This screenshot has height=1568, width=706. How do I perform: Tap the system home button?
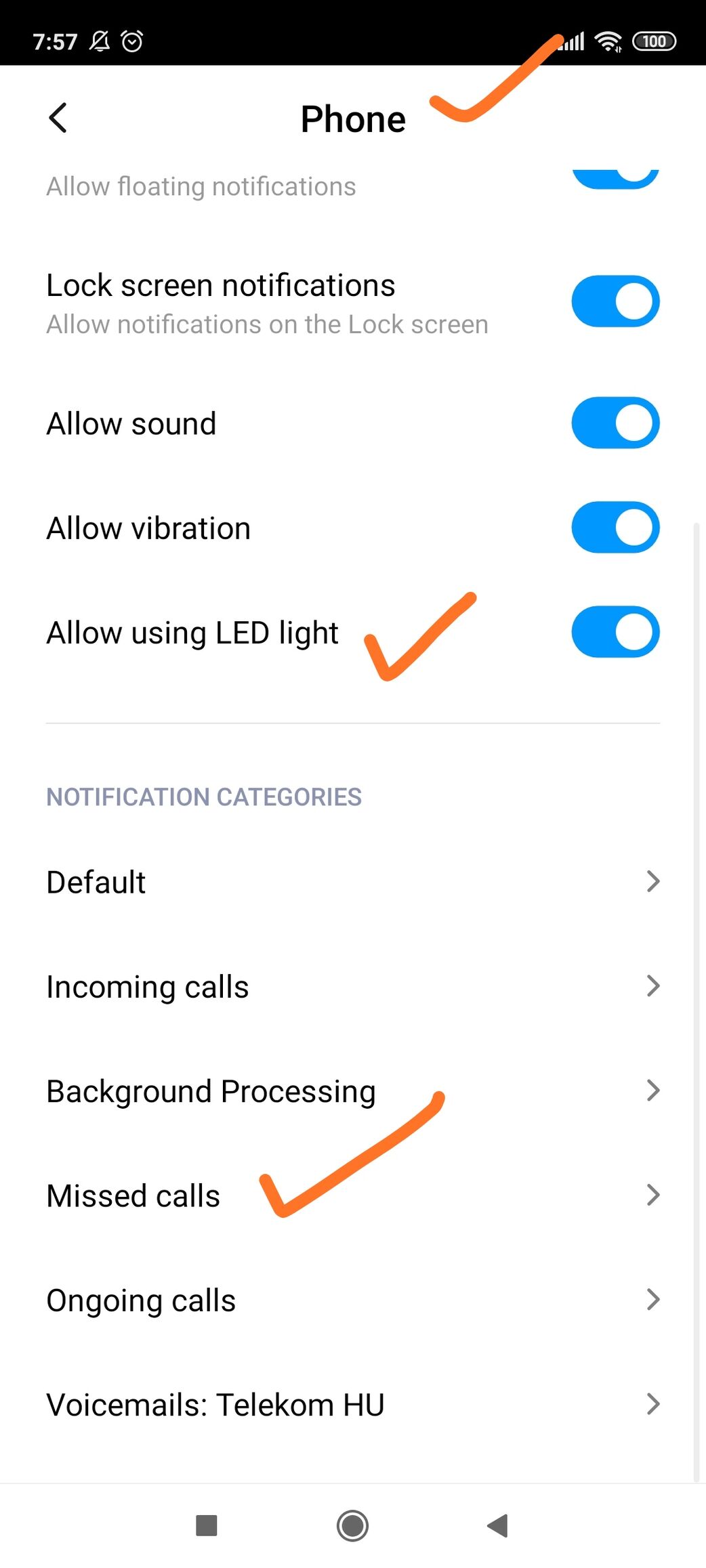(x=352, y=1526)
